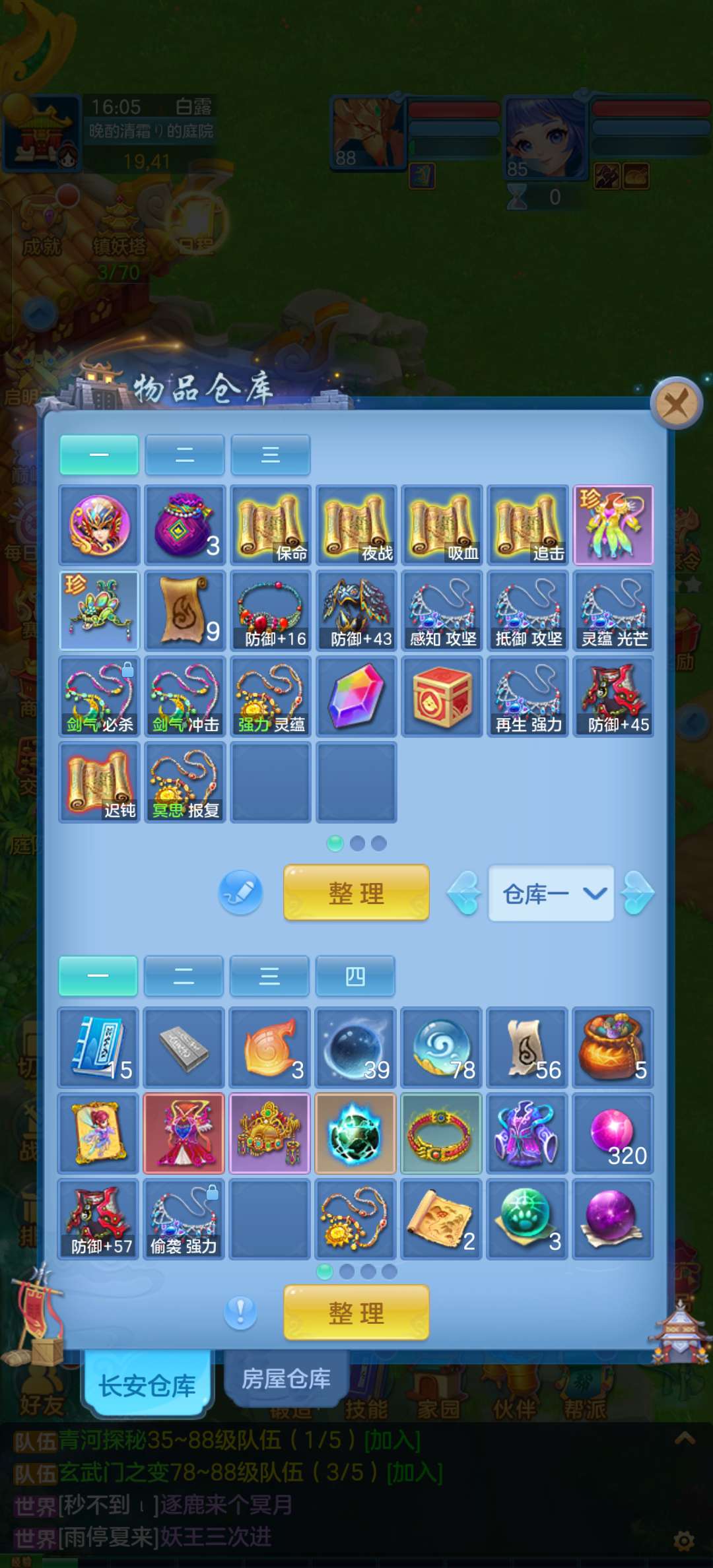Tap the warehouse 整理 button beside the pencil
This screenshot has width=713, height=1568.
pyautogui.click(x=356, y=892)
